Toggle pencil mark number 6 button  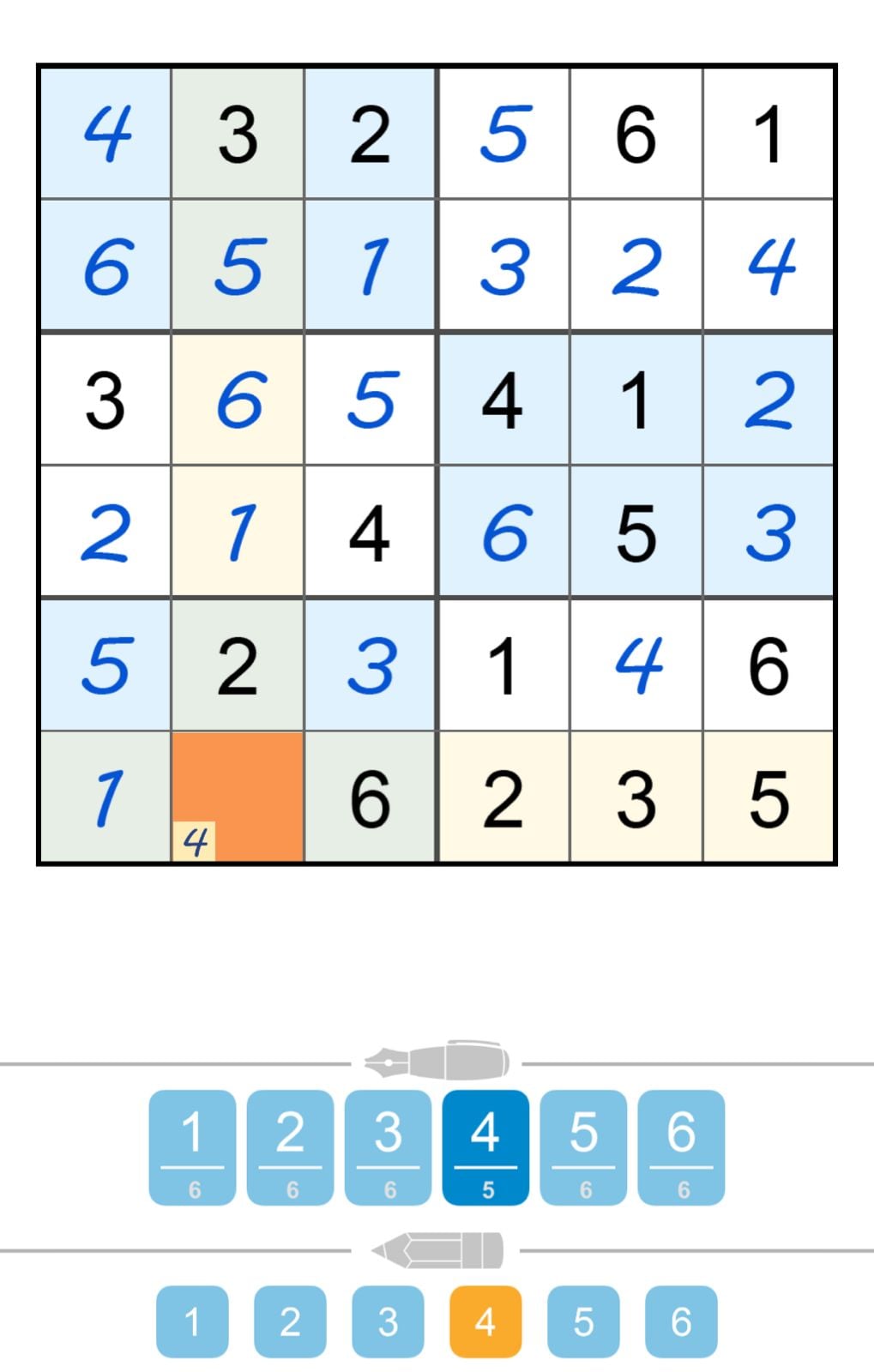(x=681, y=1321)
